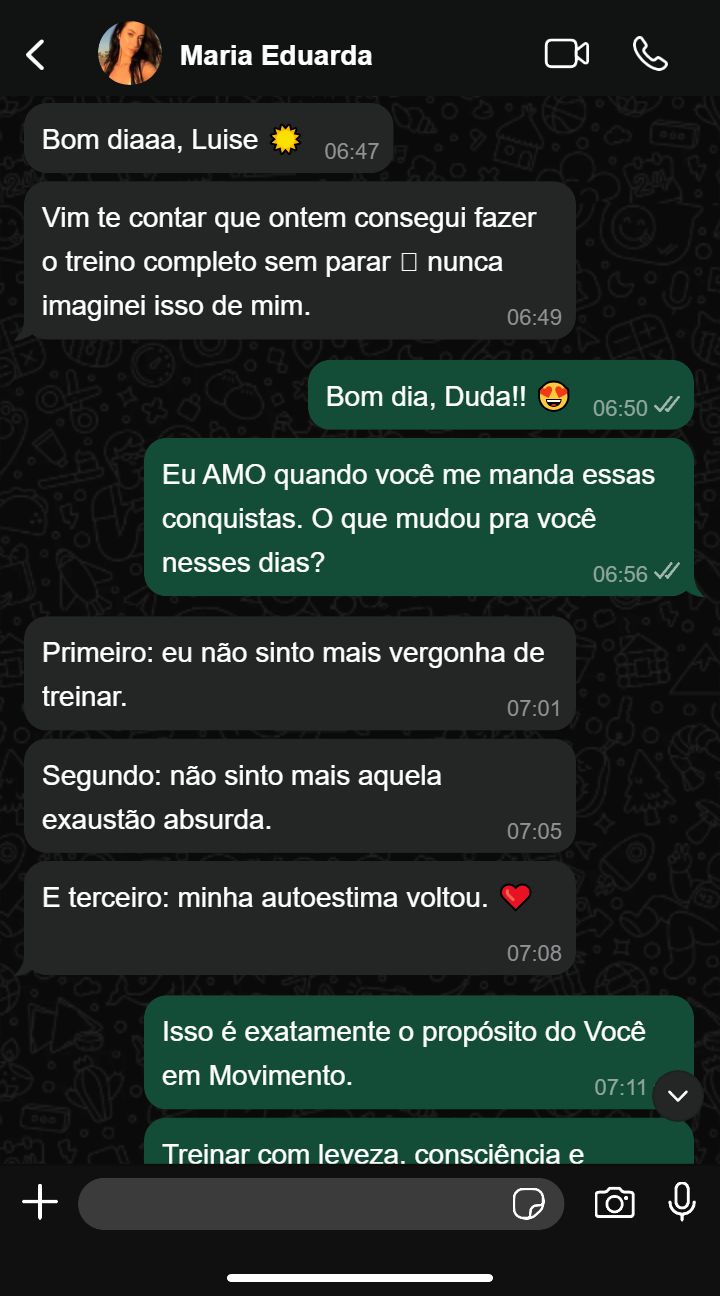Open the sticker picker
Screen dimensions: 720x1296
click(529, 1204)
